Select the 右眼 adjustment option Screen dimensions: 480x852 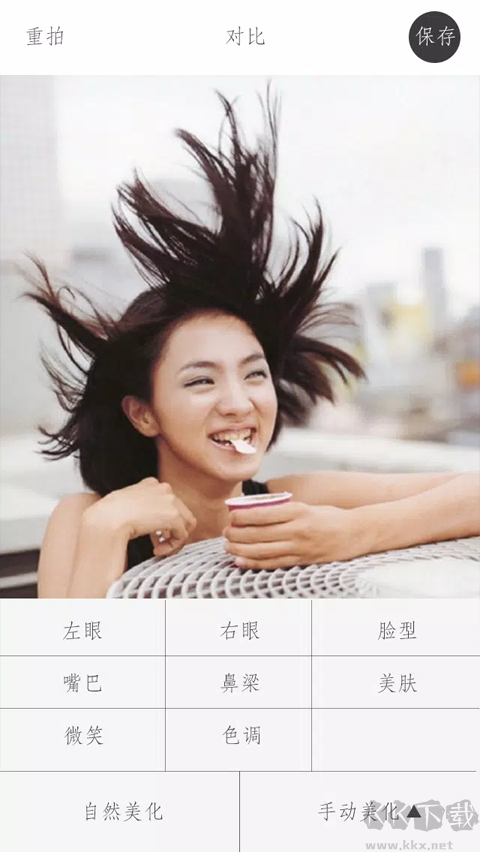(239, 630)
